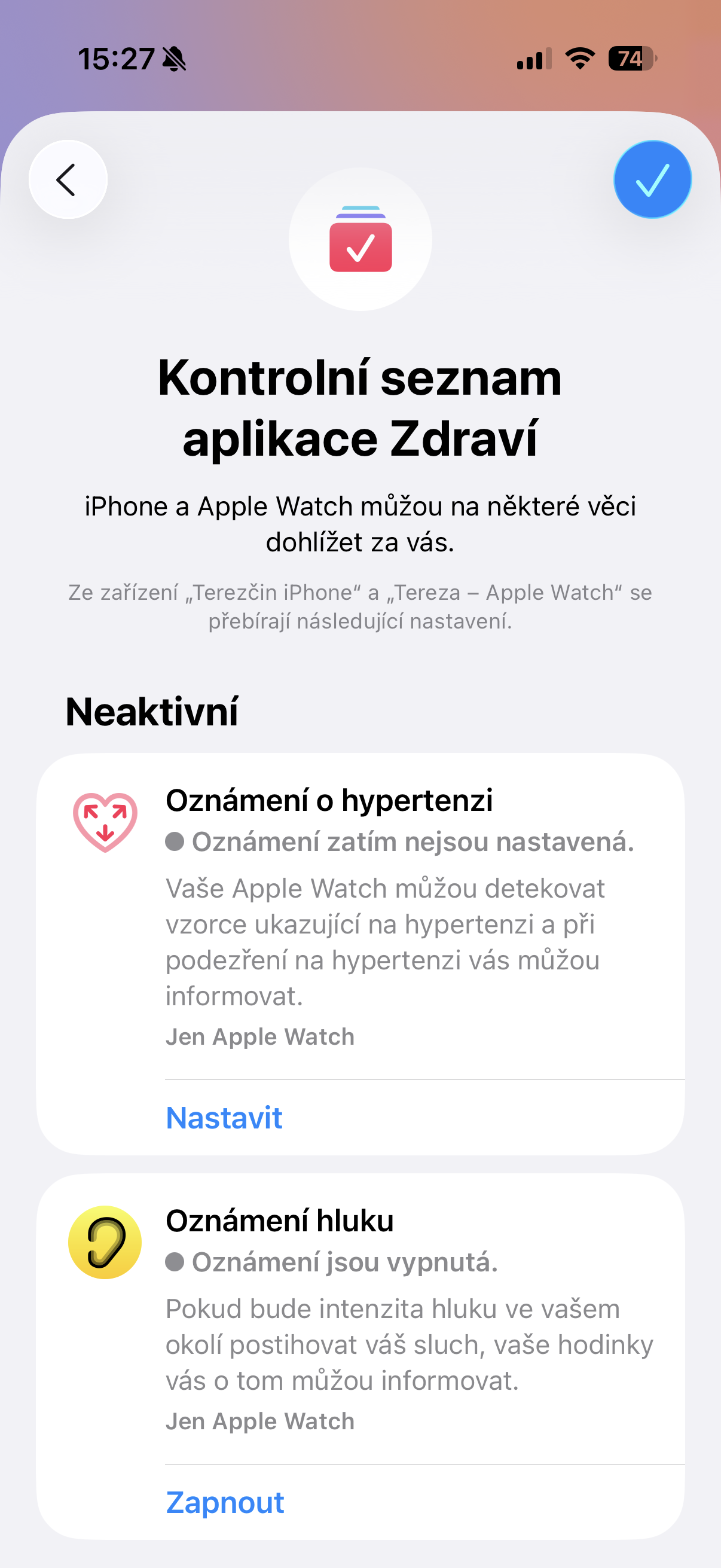721x1568 pixels.
Task: Go back with the arrow button
Action: (x=68, y=179)
